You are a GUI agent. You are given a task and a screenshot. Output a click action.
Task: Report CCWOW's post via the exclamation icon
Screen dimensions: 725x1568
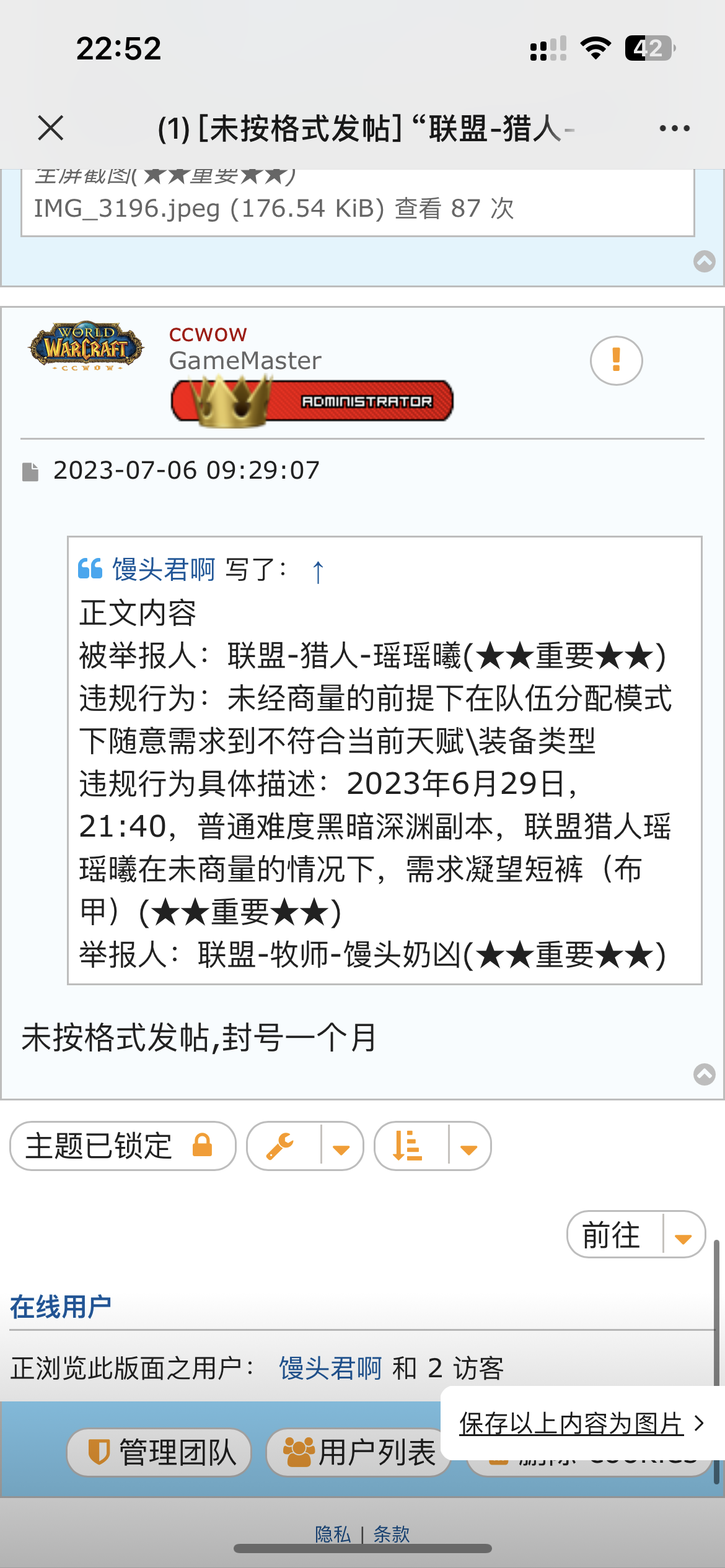coord(615,361)
